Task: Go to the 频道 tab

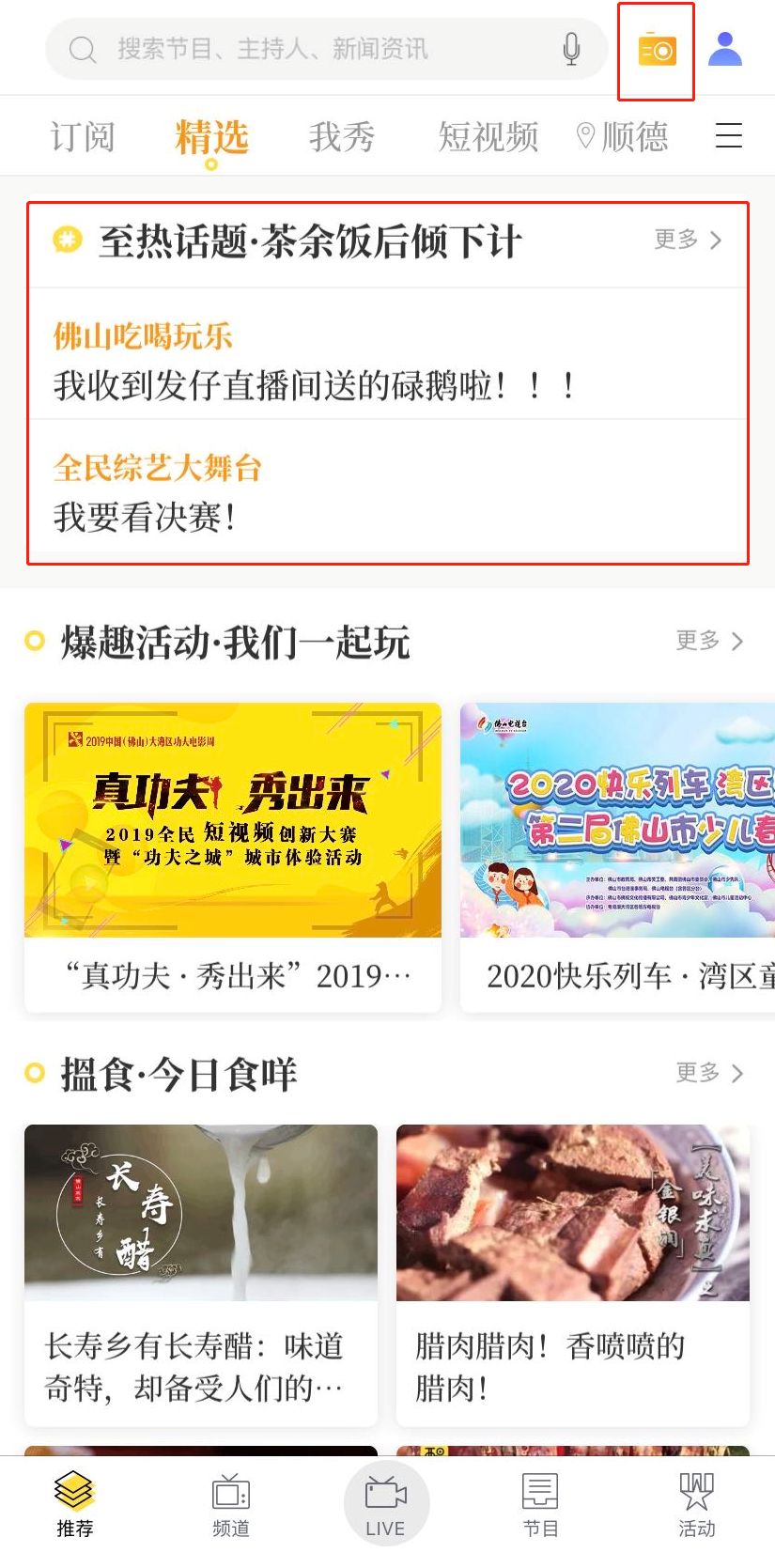Action: point(231,1506)
